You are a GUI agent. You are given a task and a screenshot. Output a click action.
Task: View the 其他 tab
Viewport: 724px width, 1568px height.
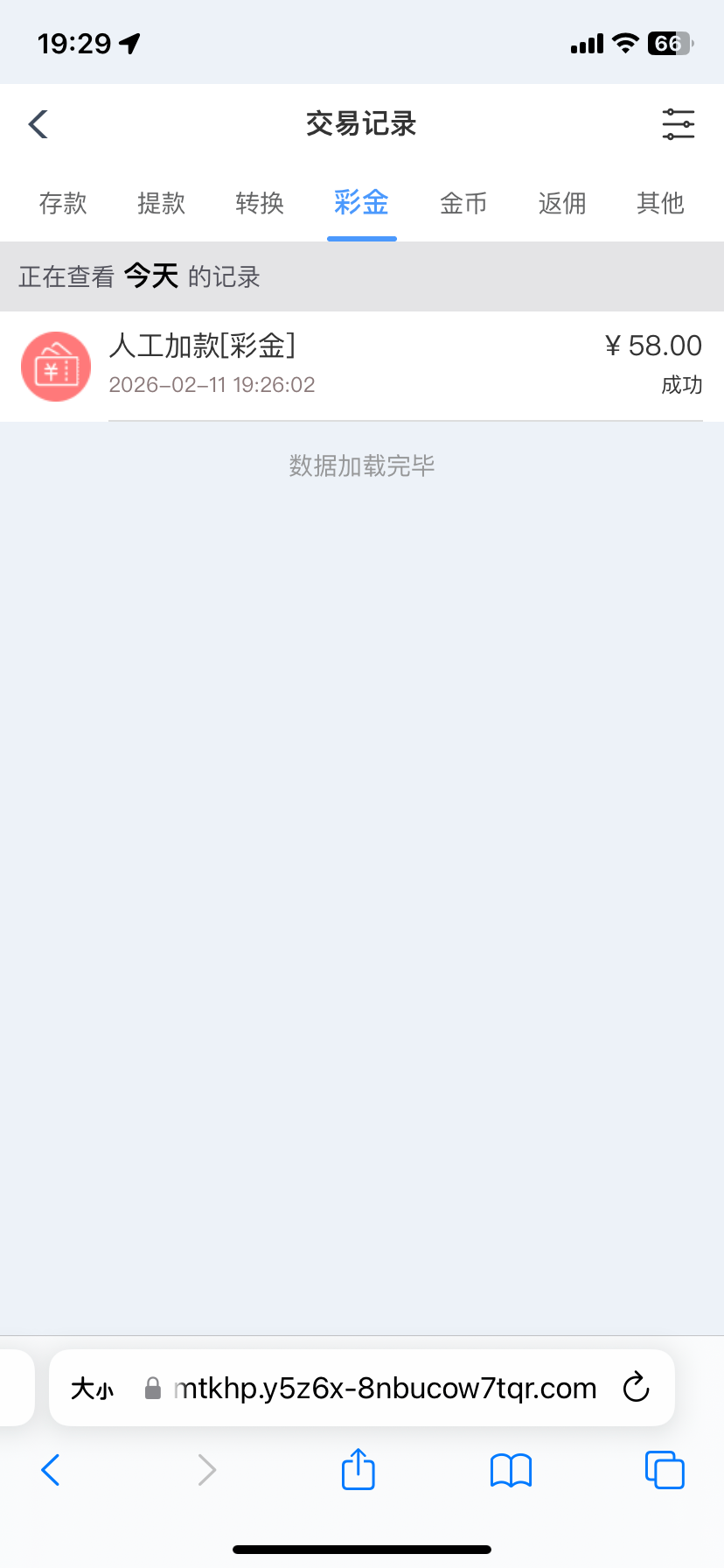660,204
